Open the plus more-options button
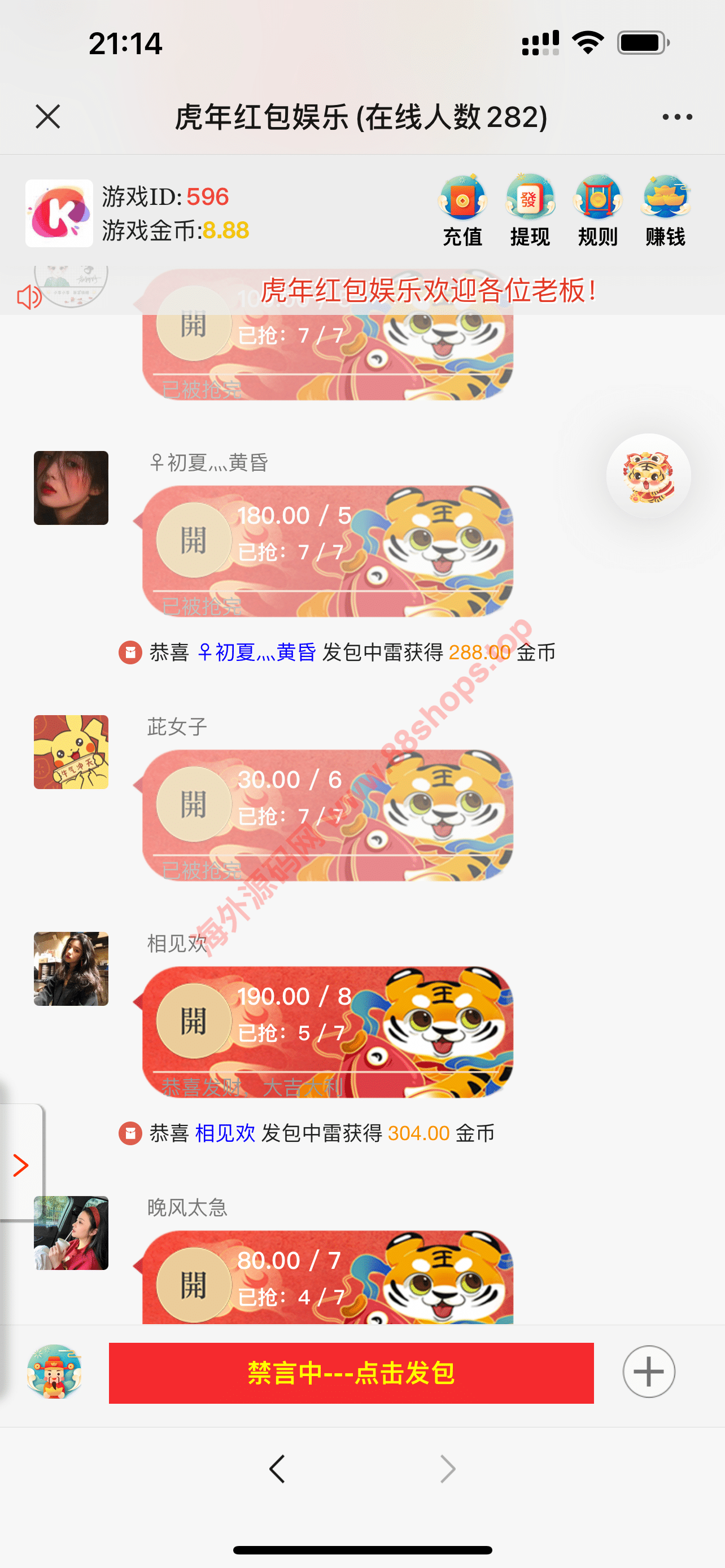Viewport: 725px width, 1568px height. click(648, 1372)
